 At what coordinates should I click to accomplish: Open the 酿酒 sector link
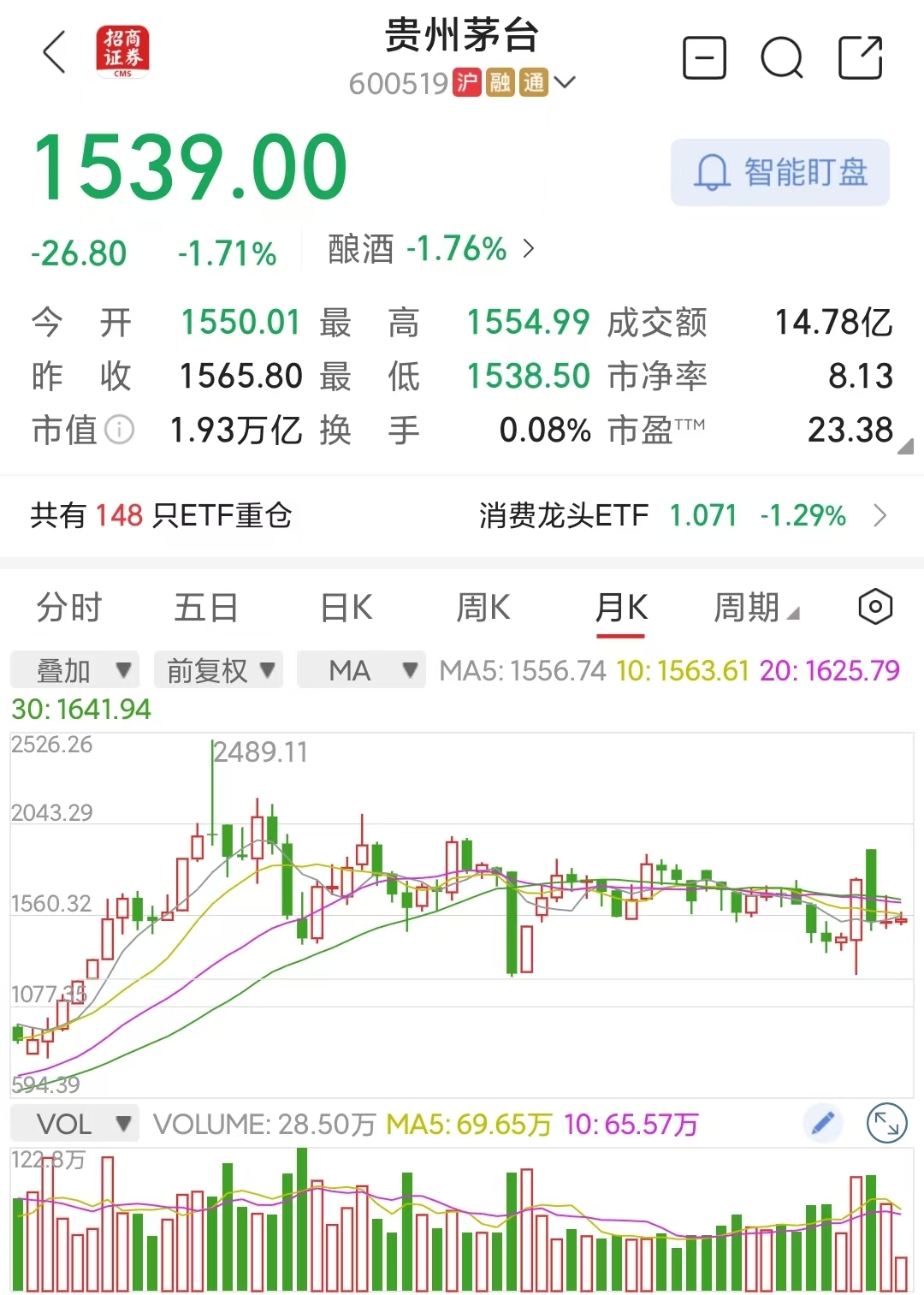[x=431, y=249]
